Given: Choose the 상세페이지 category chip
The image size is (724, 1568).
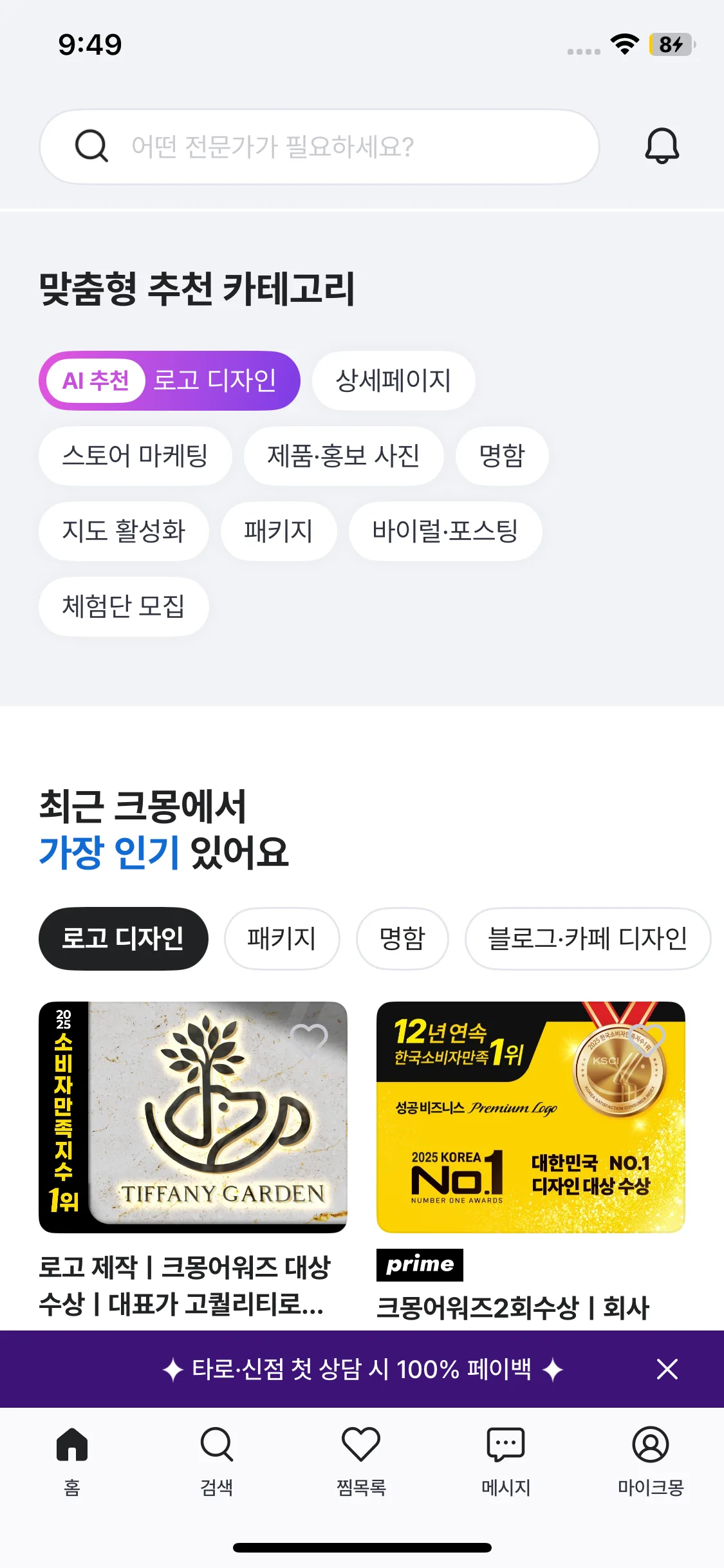Looking at the screenshot, I should point(393,380).
